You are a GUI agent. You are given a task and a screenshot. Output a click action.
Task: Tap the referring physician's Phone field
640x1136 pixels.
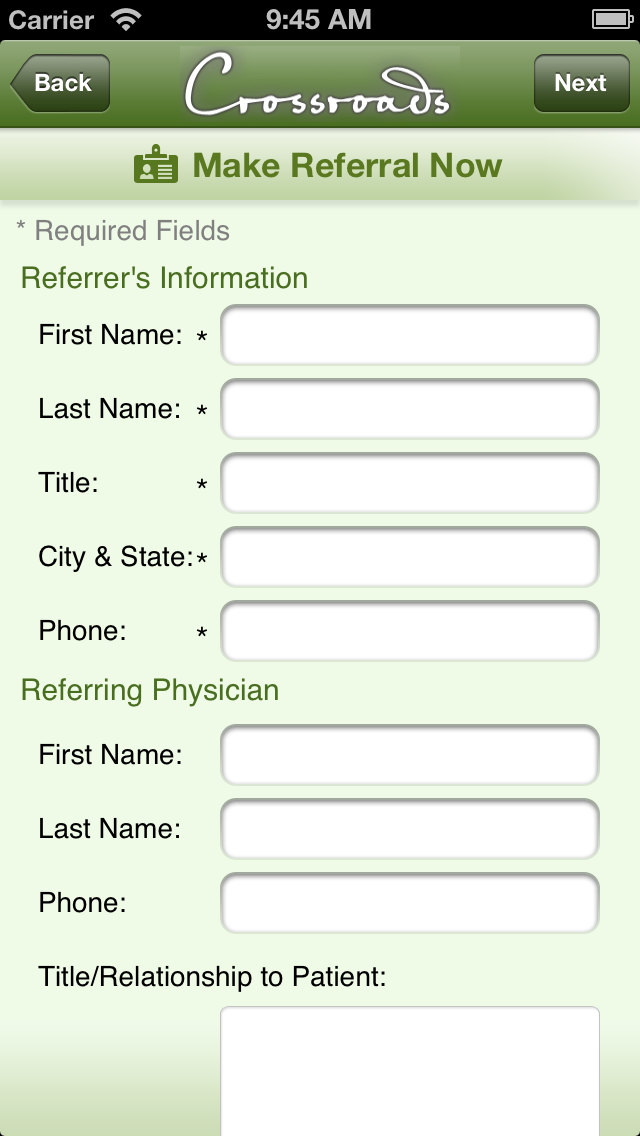tap(409, 903)
